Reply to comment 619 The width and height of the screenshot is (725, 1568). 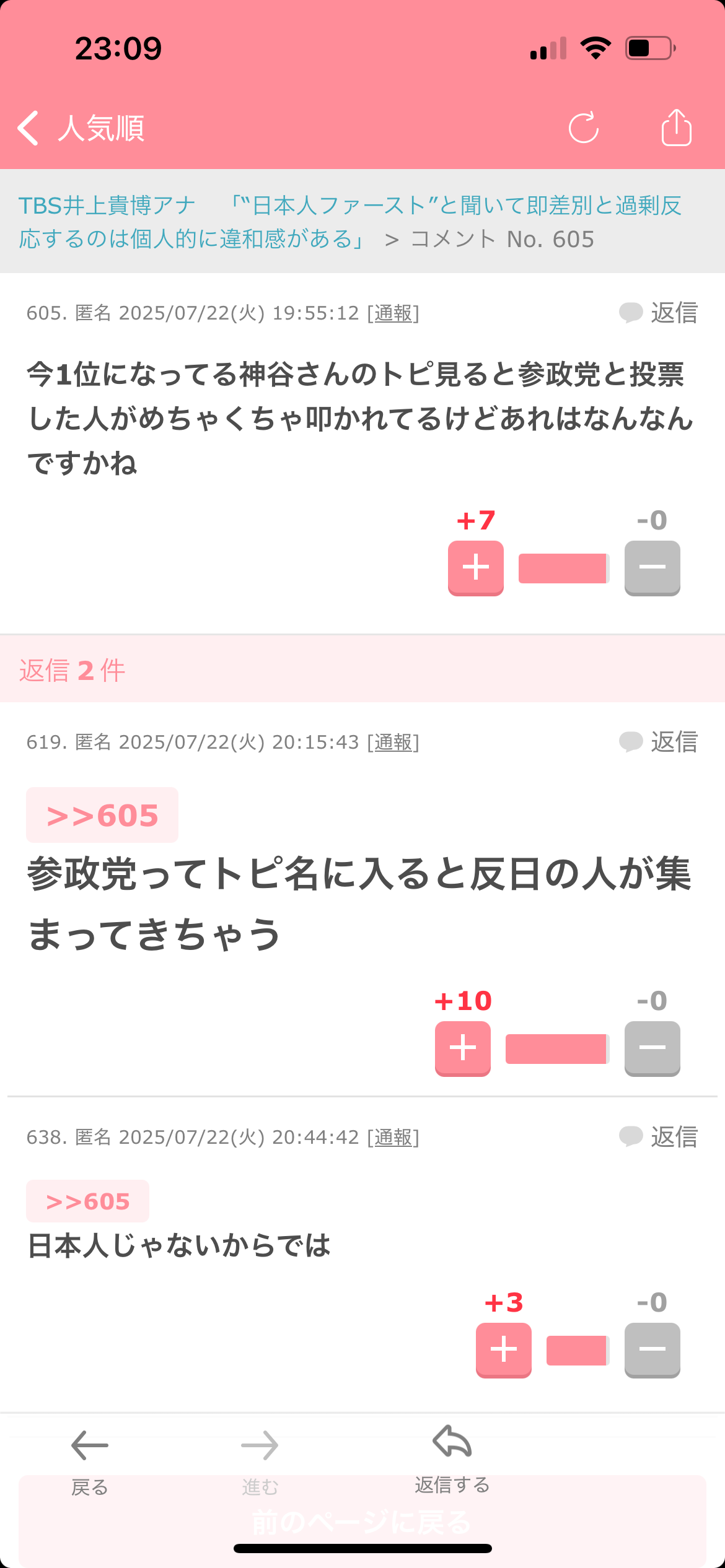click(659, 741)
